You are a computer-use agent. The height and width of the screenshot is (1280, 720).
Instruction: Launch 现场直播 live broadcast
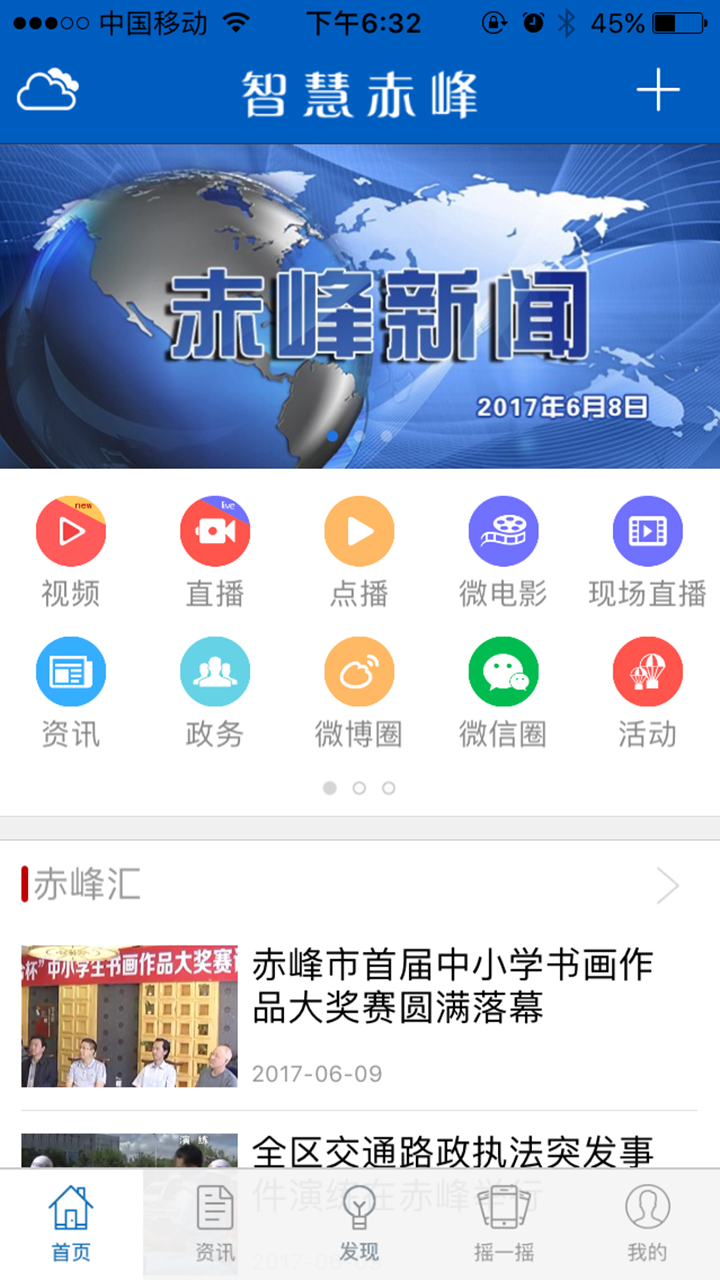click(x=647, y=531)
